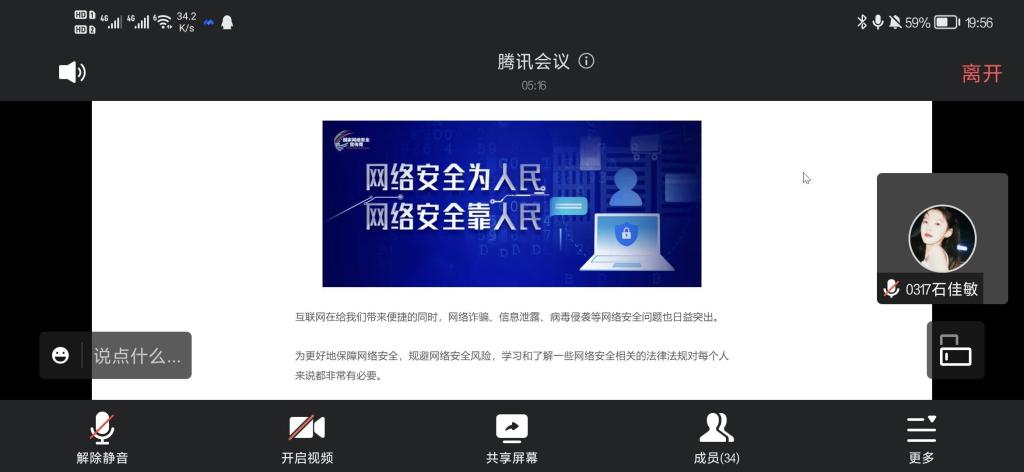Leave the meeting via 离开
This screenshot has height=472, width=1024.
pos(981,73)
